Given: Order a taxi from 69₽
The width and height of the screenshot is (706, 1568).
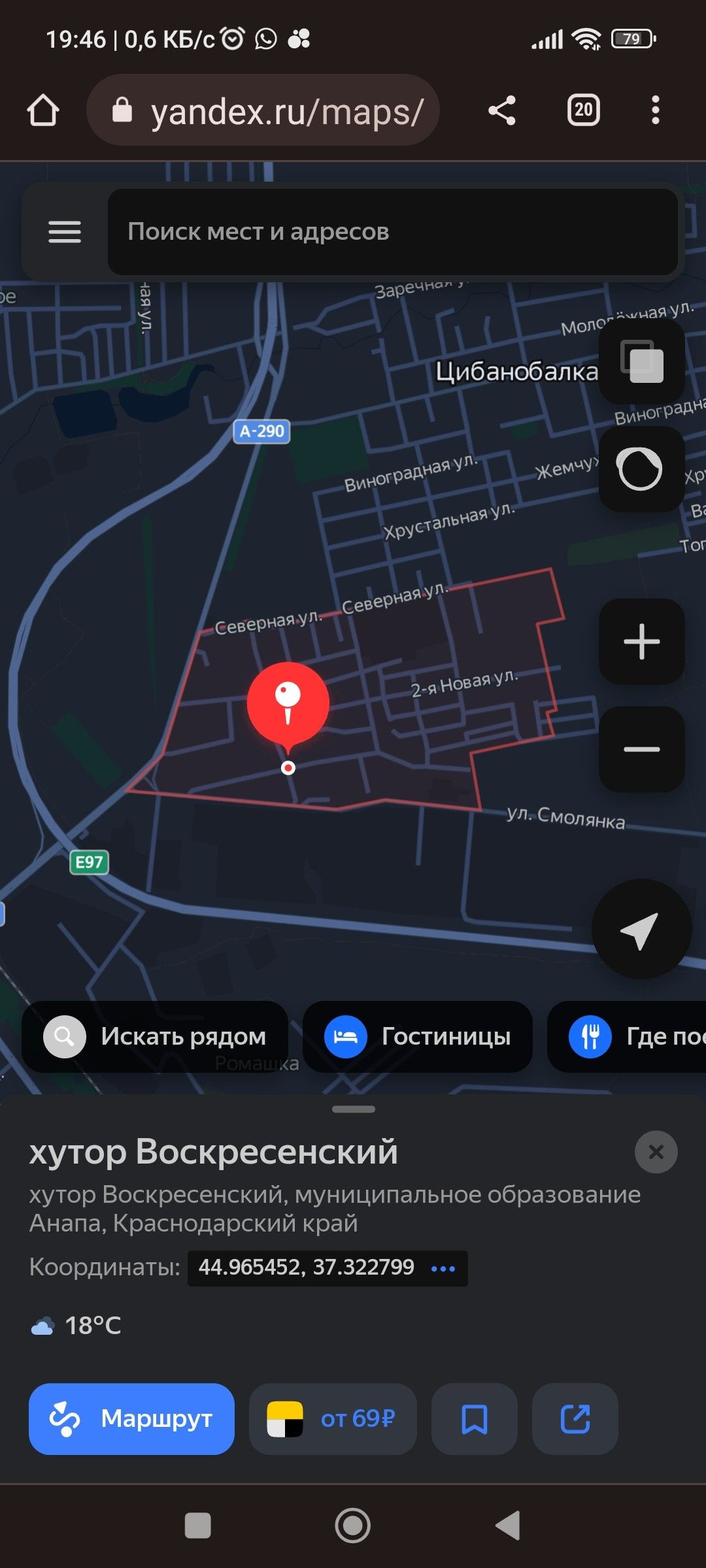Looking at the screenshot, I should [333, 1419].
